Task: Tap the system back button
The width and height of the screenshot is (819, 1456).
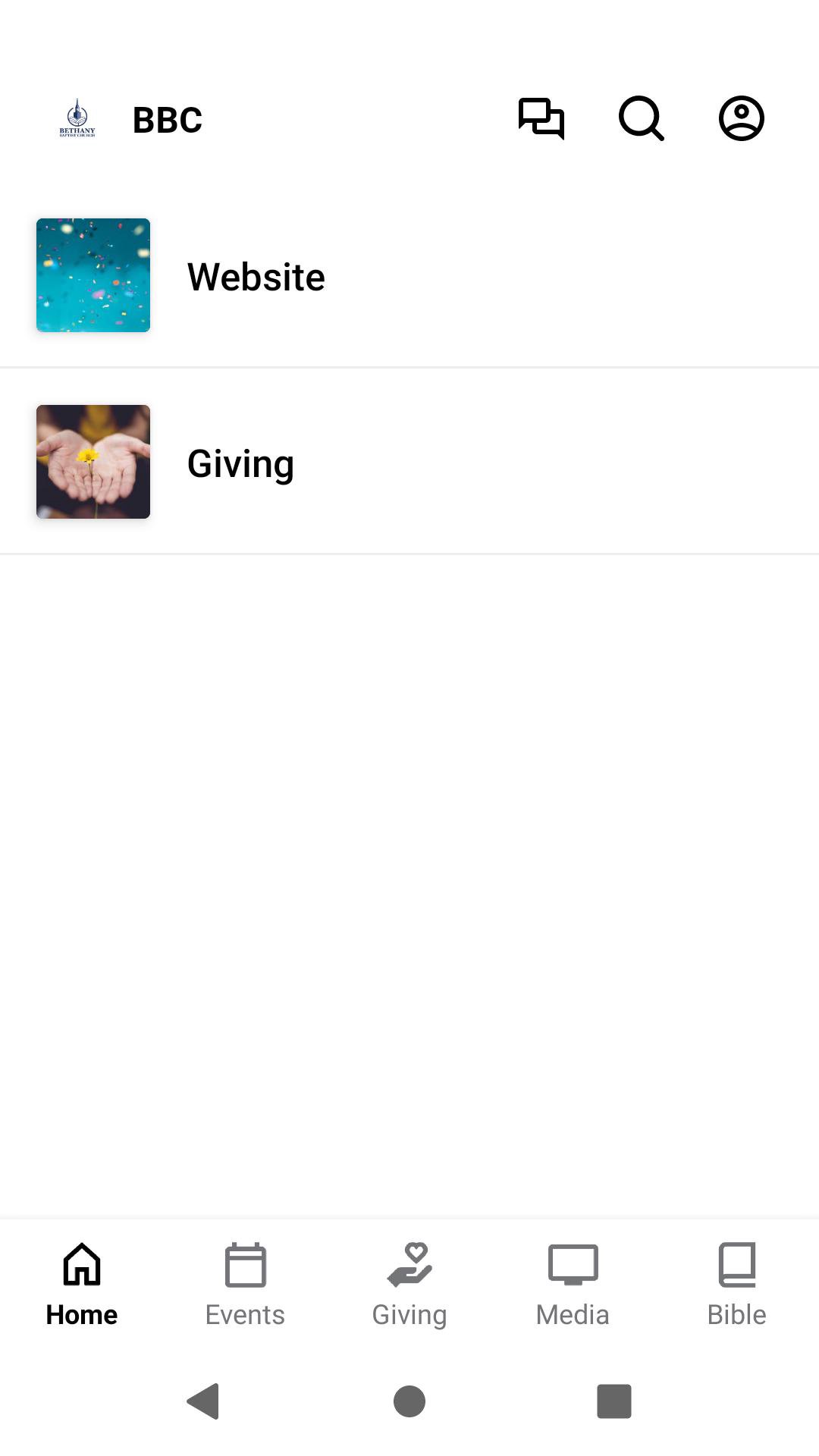Action: pyautogui.click(x=203, y=1401)
